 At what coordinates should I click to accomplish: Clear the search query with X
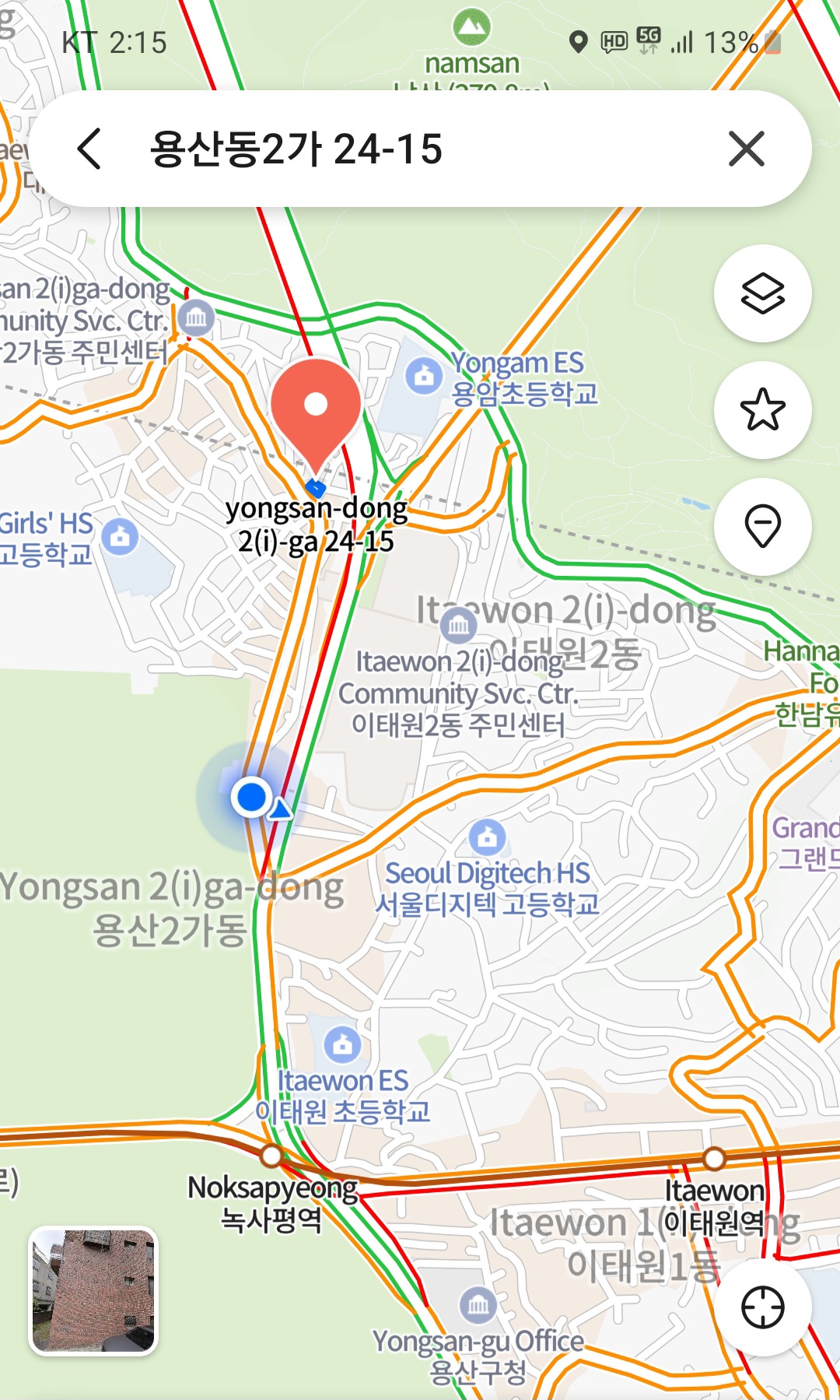coord(746,149)
